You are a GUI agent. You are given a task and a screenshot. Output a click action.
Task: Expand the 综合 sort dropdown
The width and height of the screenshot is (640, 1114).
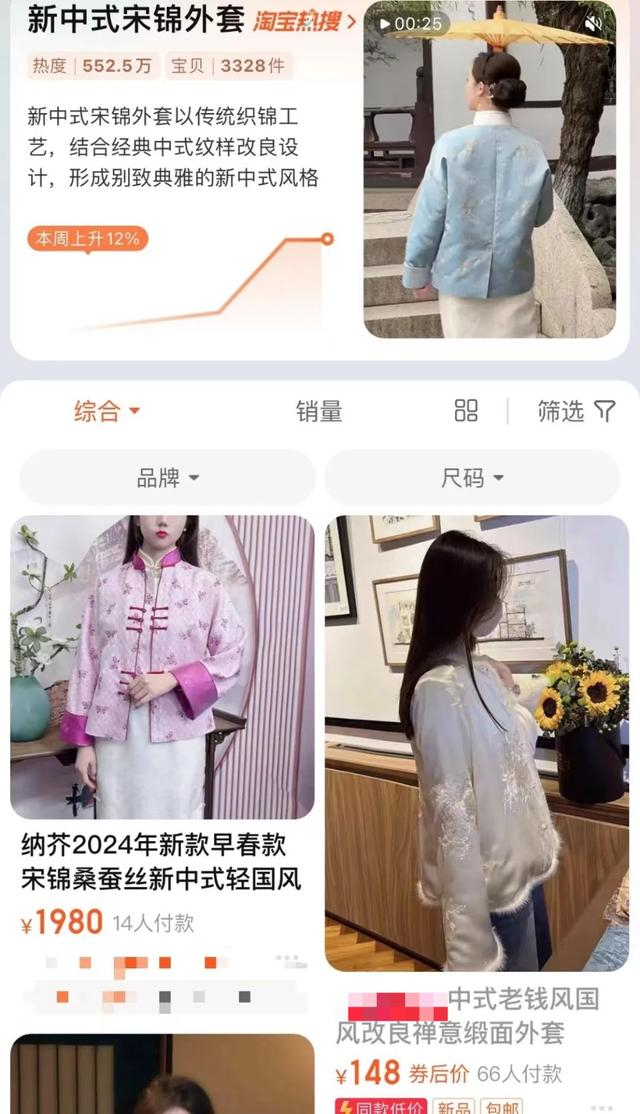coord(107,411)
